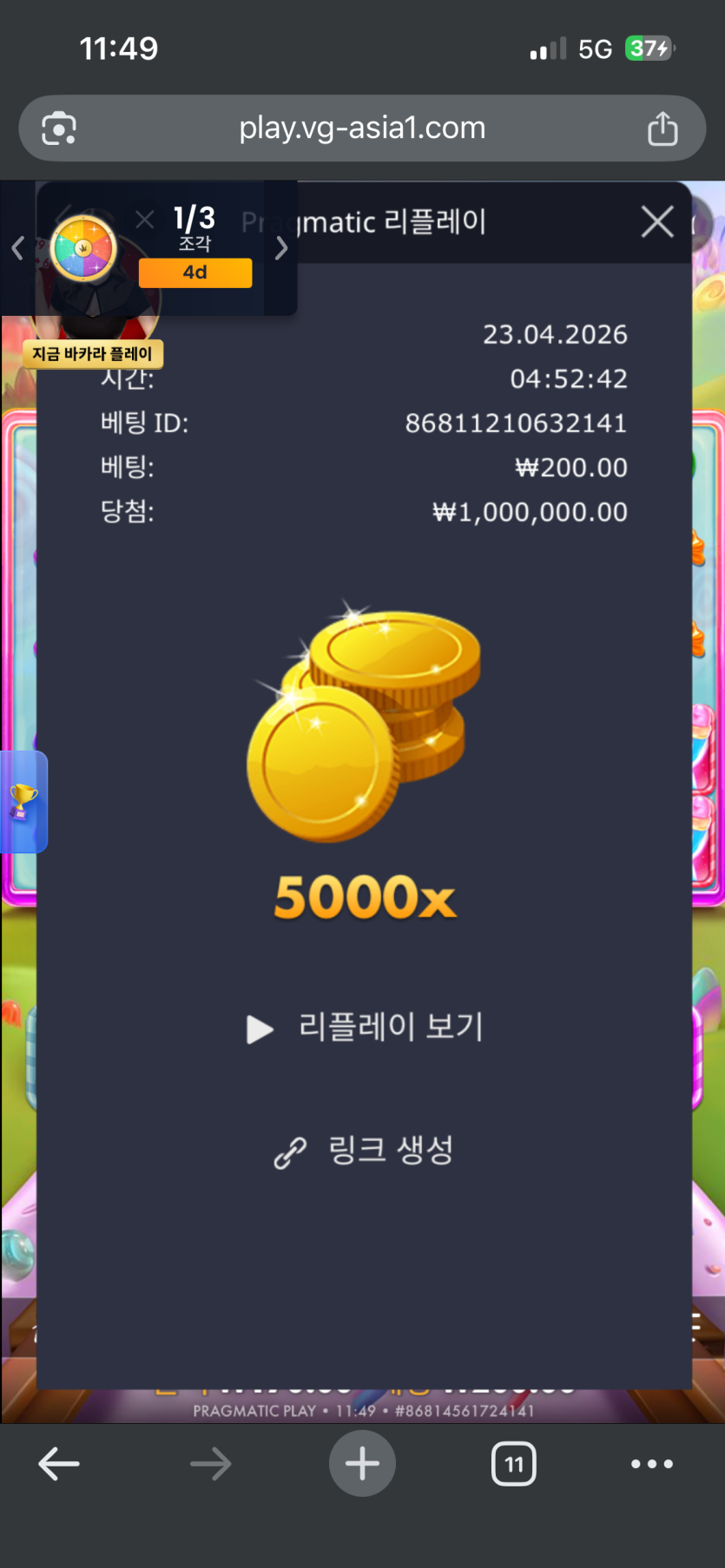Viewport: 725px width, 1568px height.
Task: Go to the next promo with right chevron
Action: 281,248
